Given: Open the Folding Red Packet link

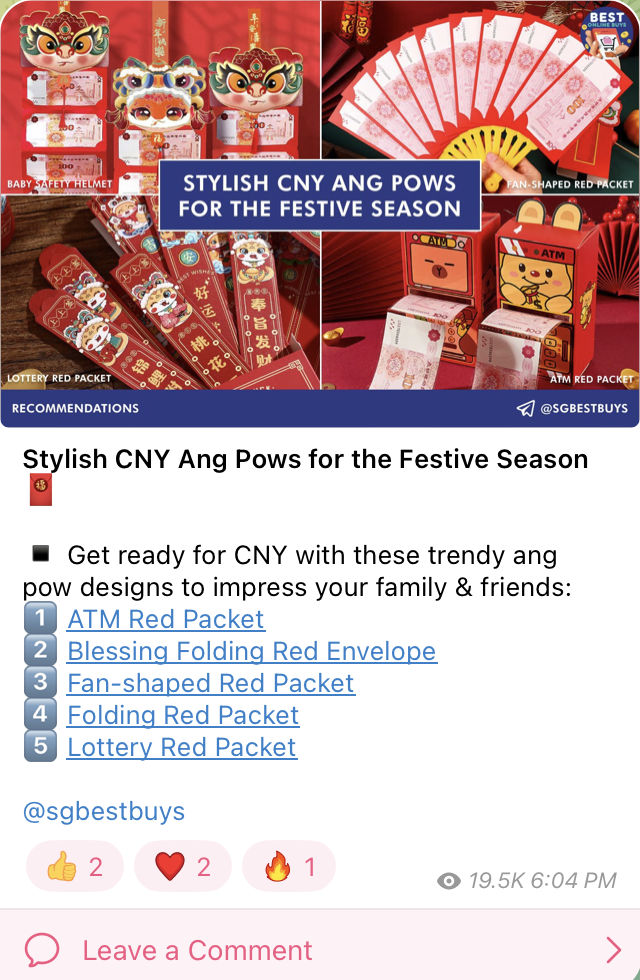Looking at the screenshot, I should point(183,715).
